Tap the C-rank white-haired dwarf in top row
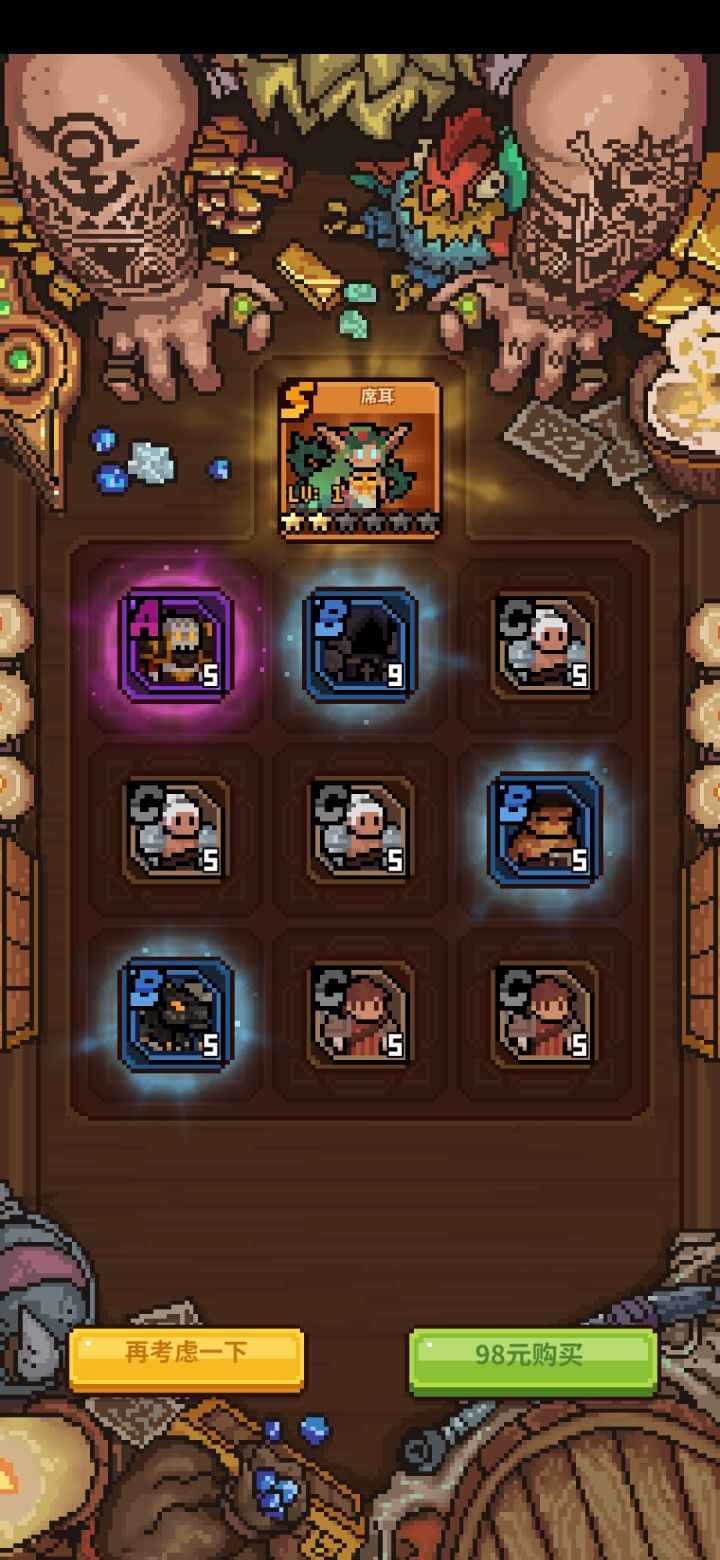This screenshot has height=1560, width=720. [x=540, y=640]
